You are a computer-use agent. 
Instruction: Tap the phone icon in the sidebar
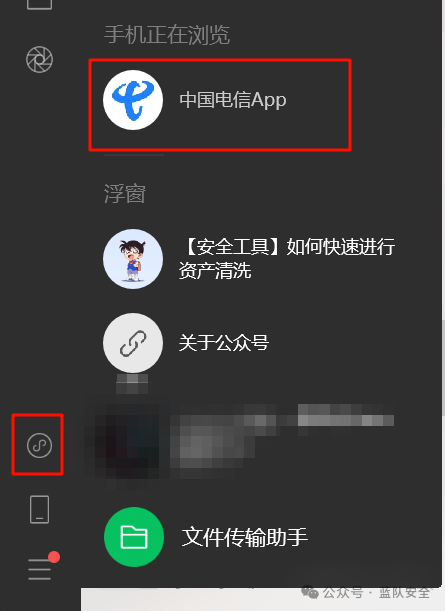[40, 509]
